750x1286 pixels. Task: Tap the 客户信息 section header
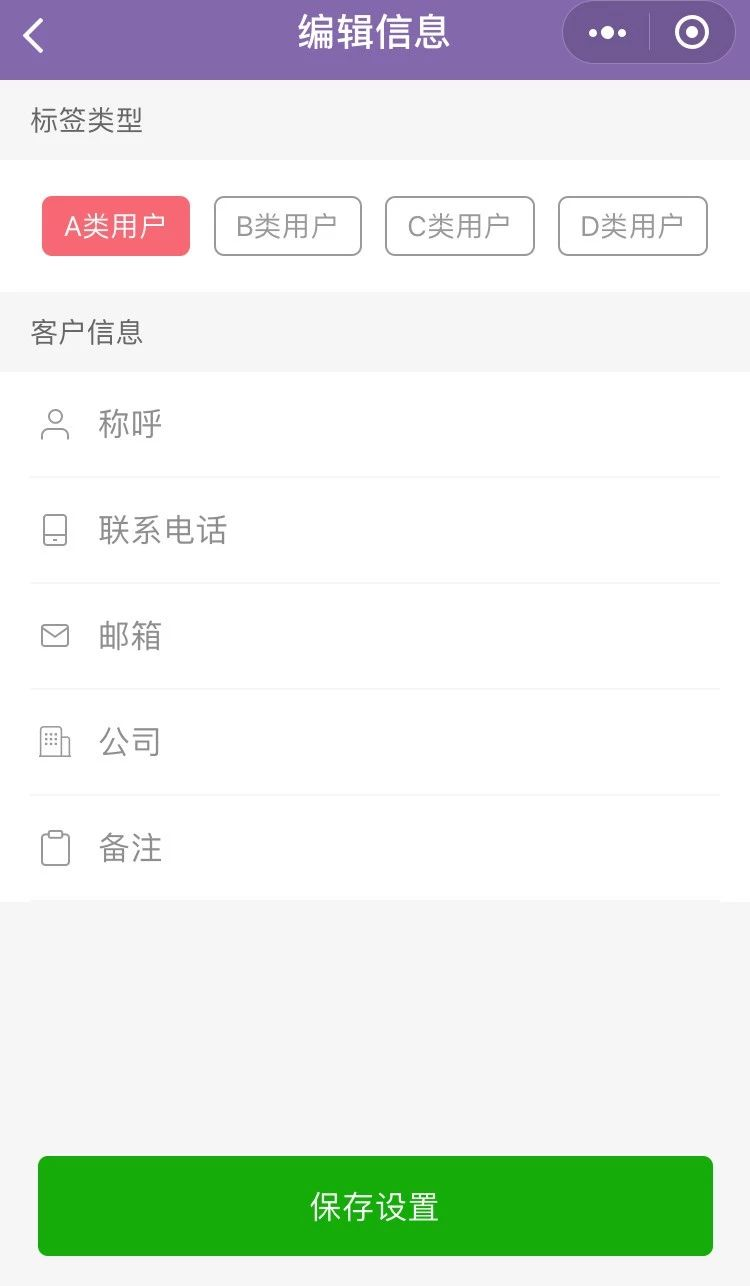click(x=87, y=331)
